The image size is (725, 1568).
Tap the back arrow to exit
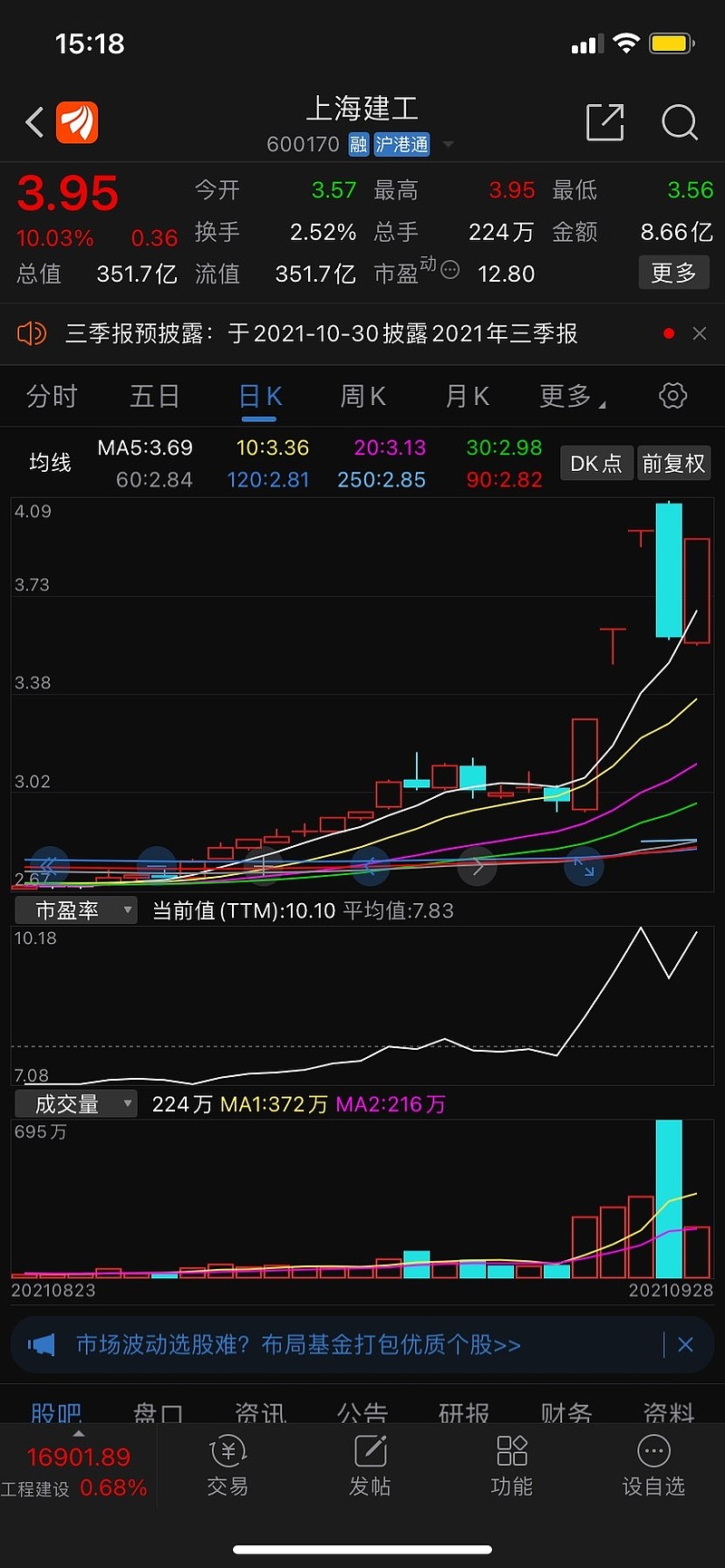34,122
